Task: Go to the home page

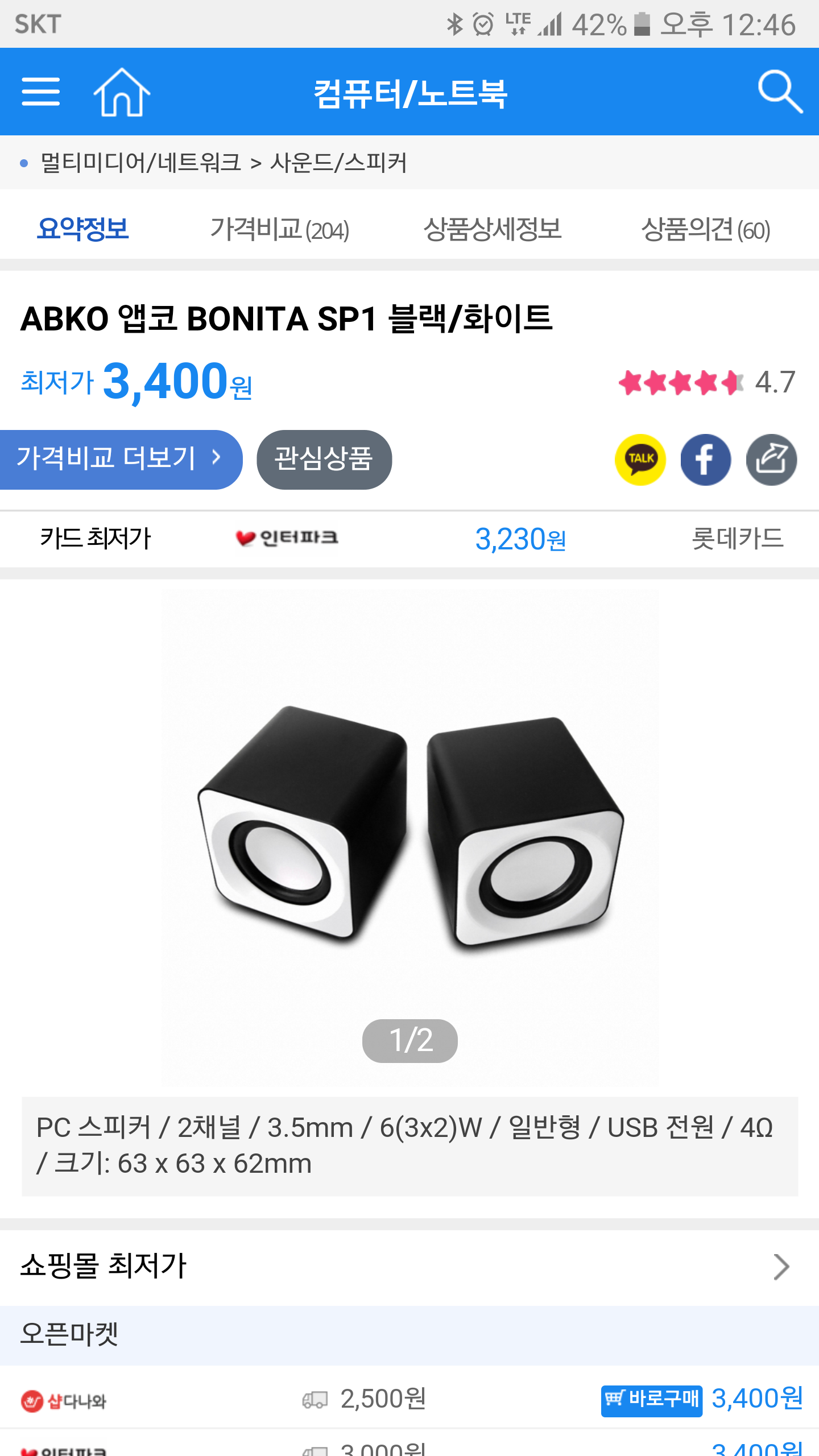Action: coord(122,92)
